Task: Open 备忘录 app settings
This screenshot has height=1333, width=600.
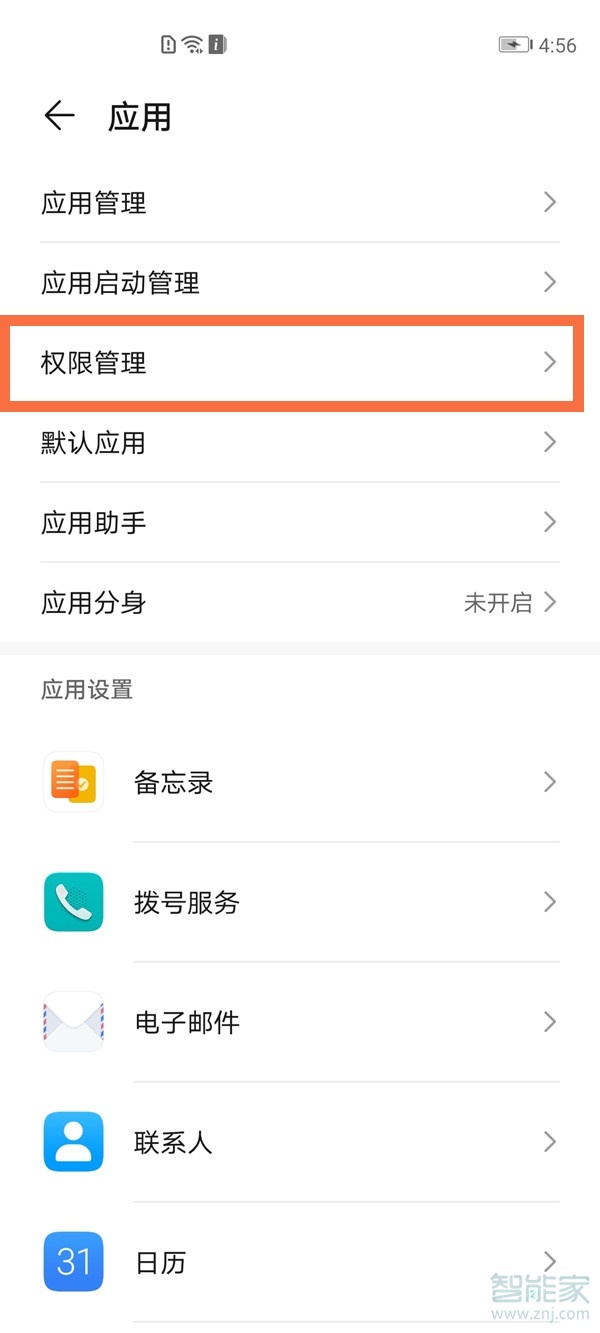Action: [299, 782]
